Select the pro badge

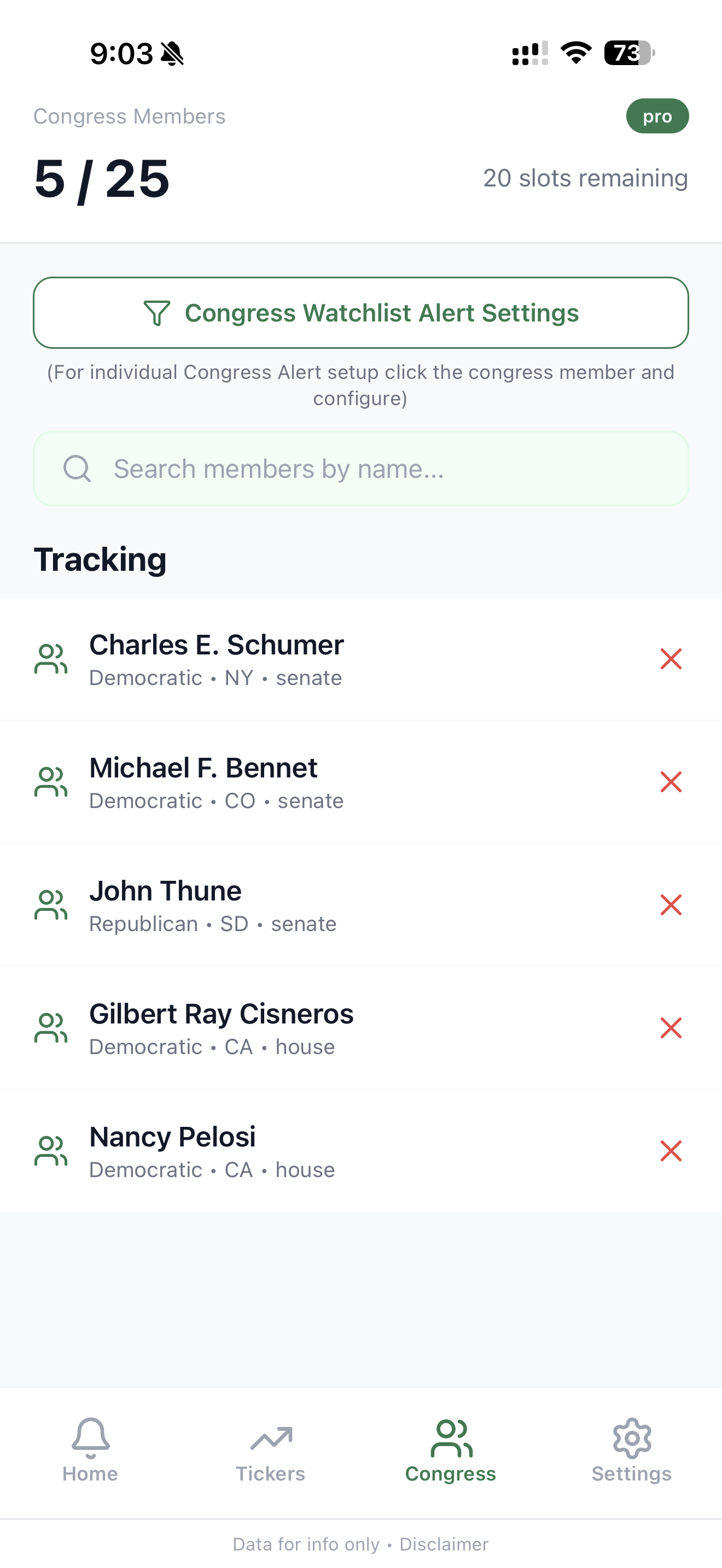pyautogui.click(x=657, y=116)
